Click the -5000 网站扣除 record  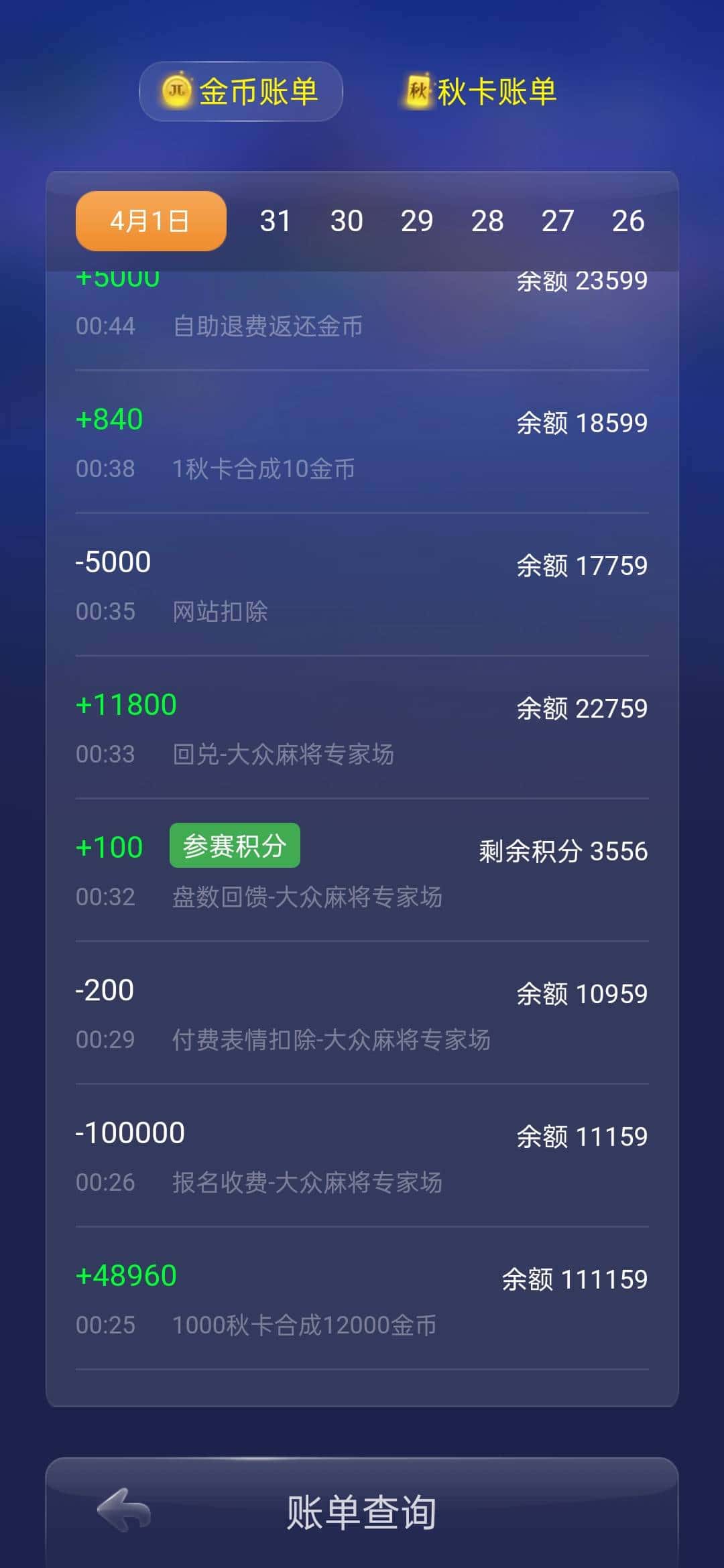pyautogui.click(x=362, y=586)
